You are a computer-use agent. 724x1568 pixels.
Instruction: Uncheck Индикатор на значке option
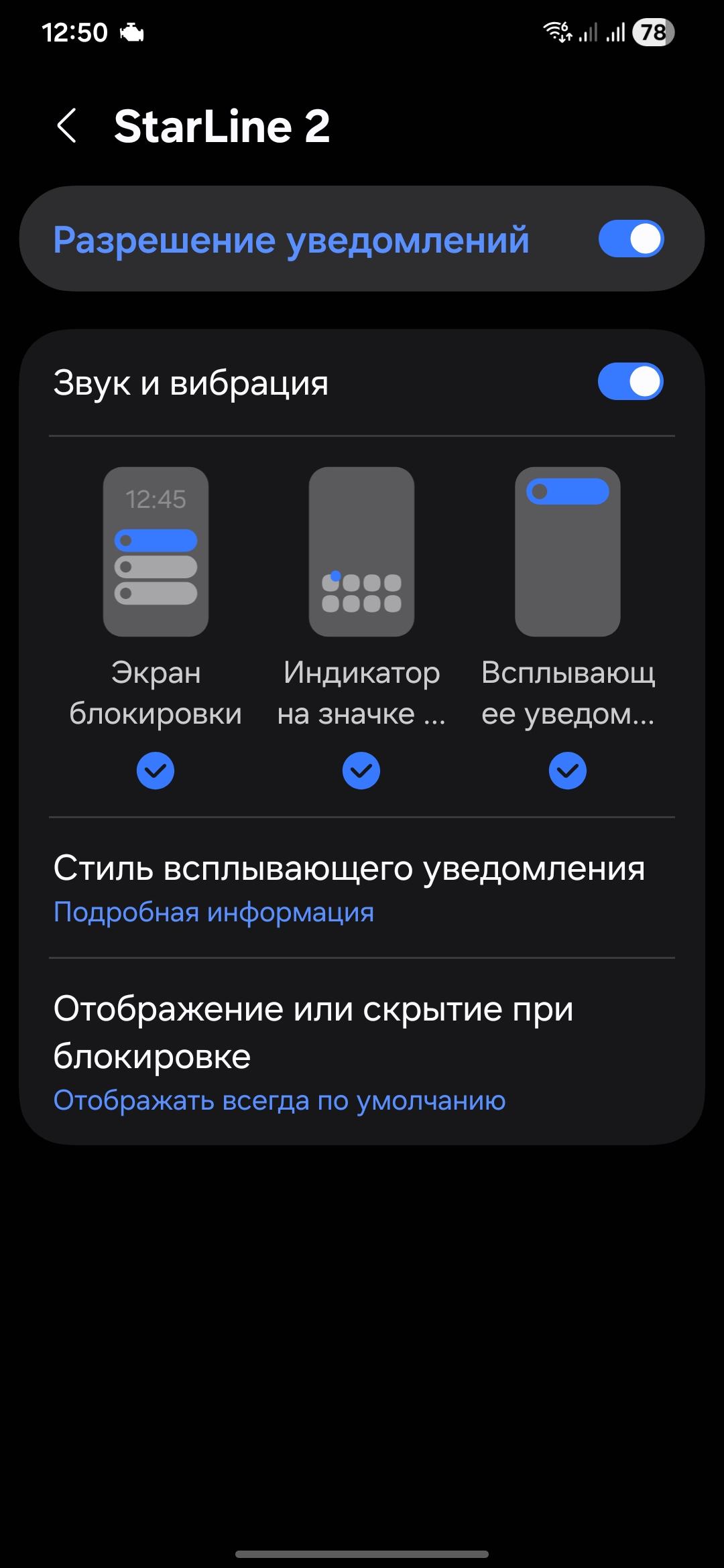tap(361, 771)
